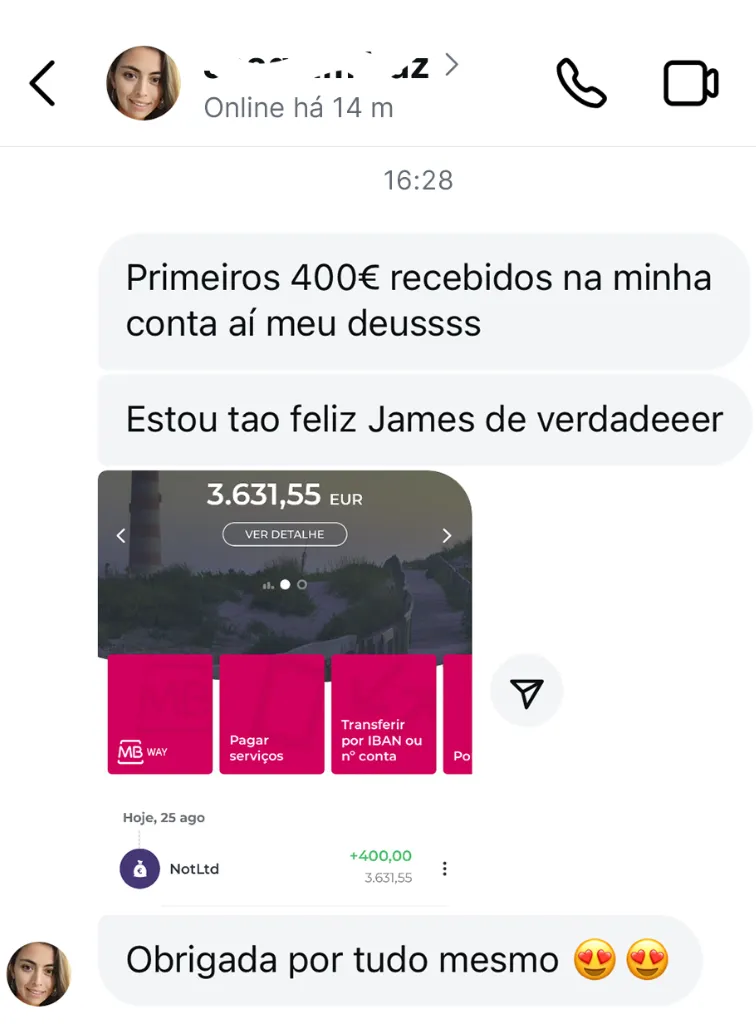Start a video call with the contact
The width and height of the screenshot is (756, 1024).
[692, 83]
